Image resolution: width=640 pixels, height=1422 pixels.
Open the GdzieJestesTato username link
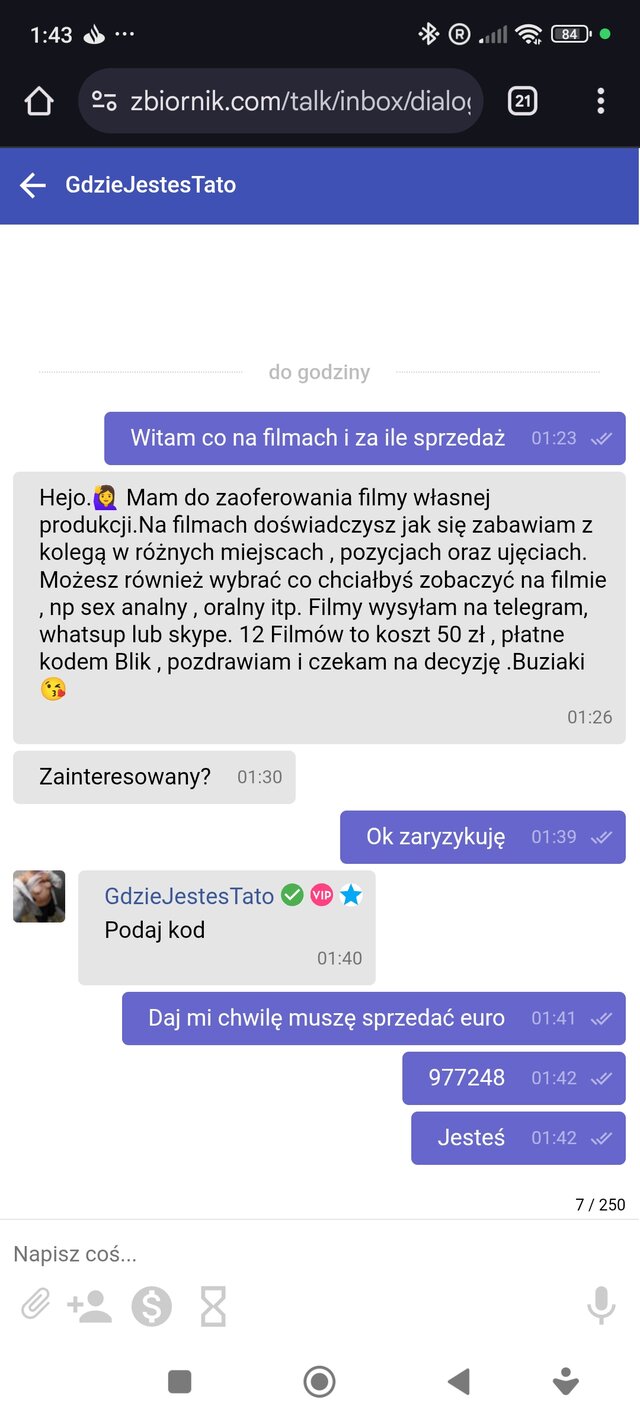click(x=189, y=896)
